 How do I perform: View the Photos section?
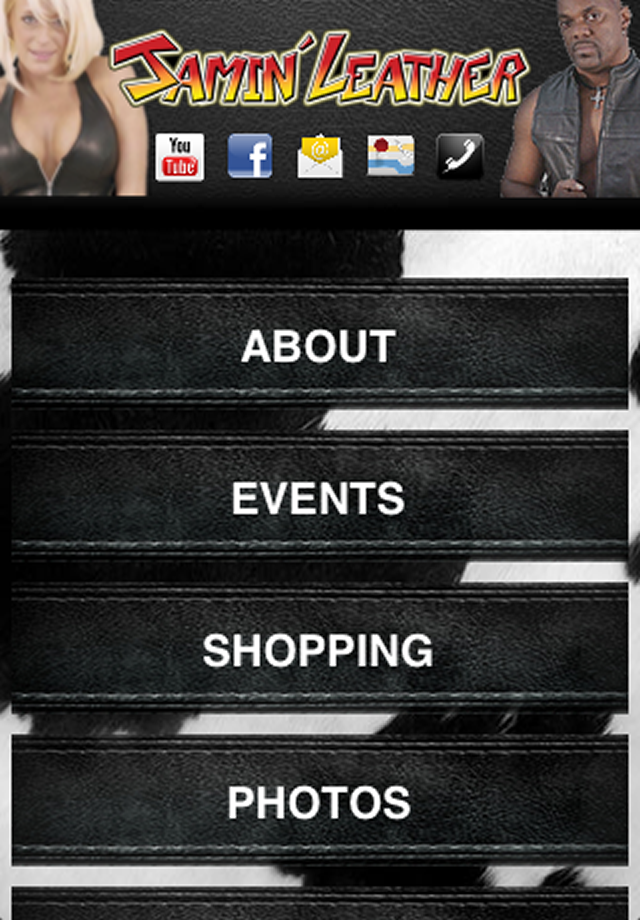coord(320,802)
